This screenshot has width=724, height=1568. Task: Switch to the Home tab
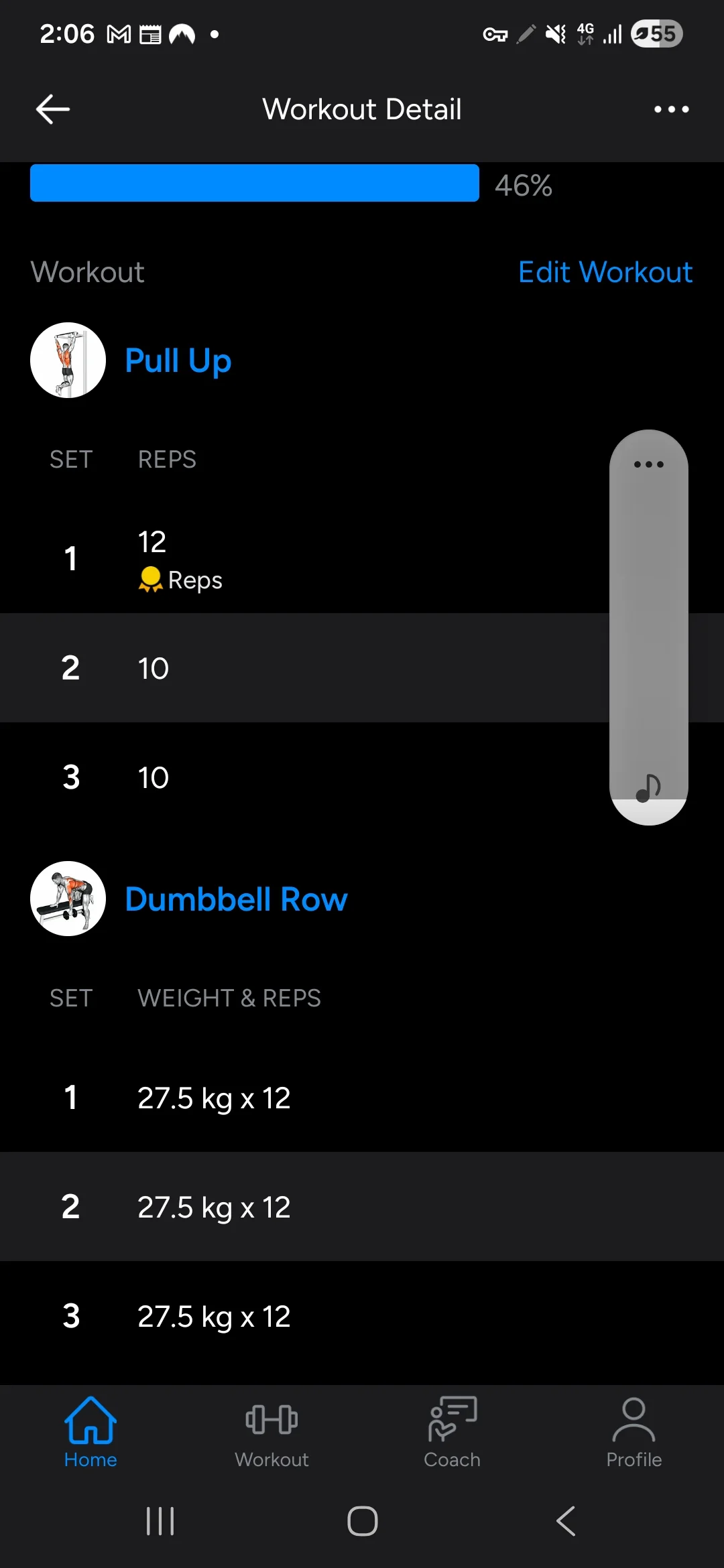click(90, 1431)
